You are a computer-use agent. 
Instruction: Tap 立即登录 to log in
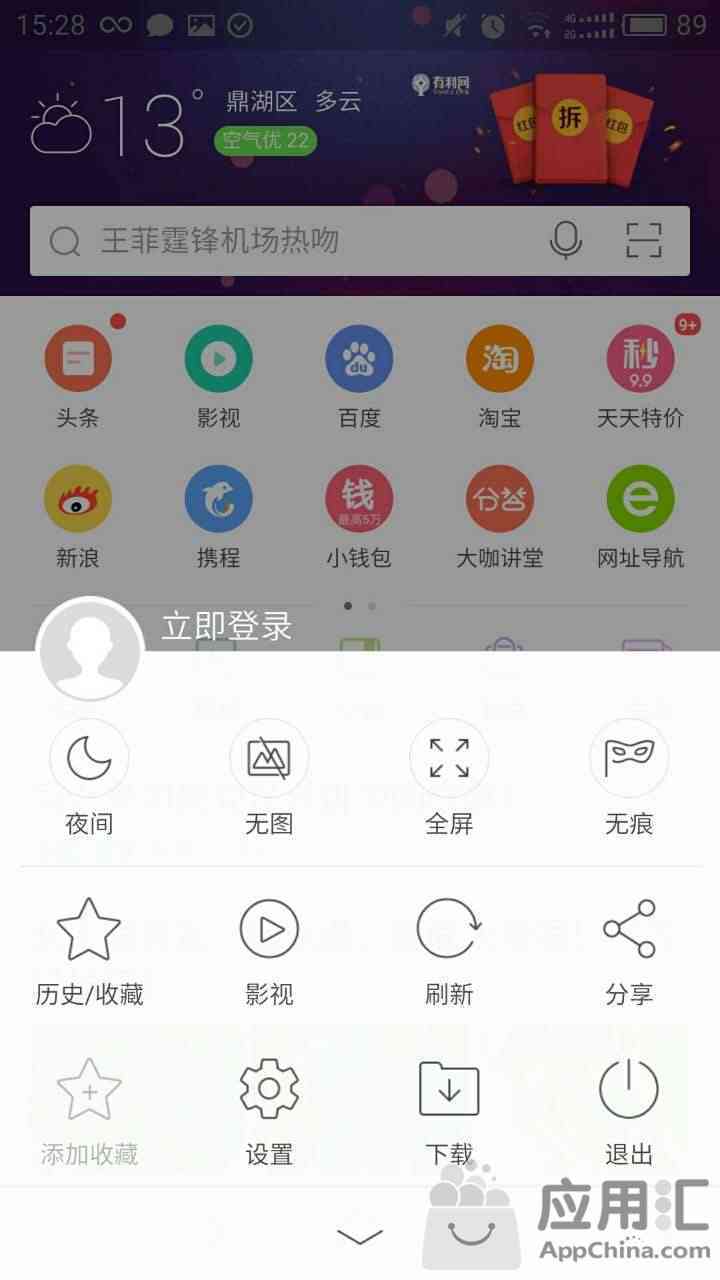coord(226,627)
